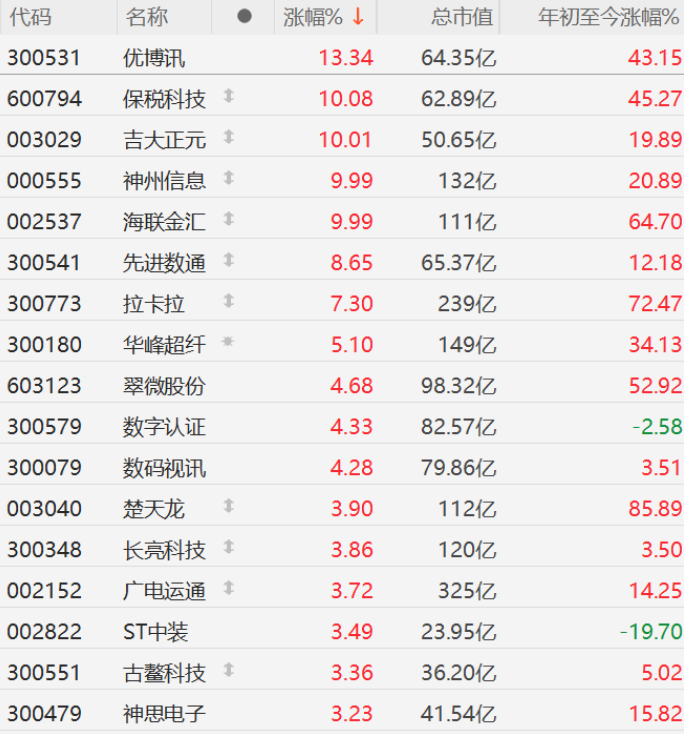Select 翠微股份 in the list

point(164,386)
